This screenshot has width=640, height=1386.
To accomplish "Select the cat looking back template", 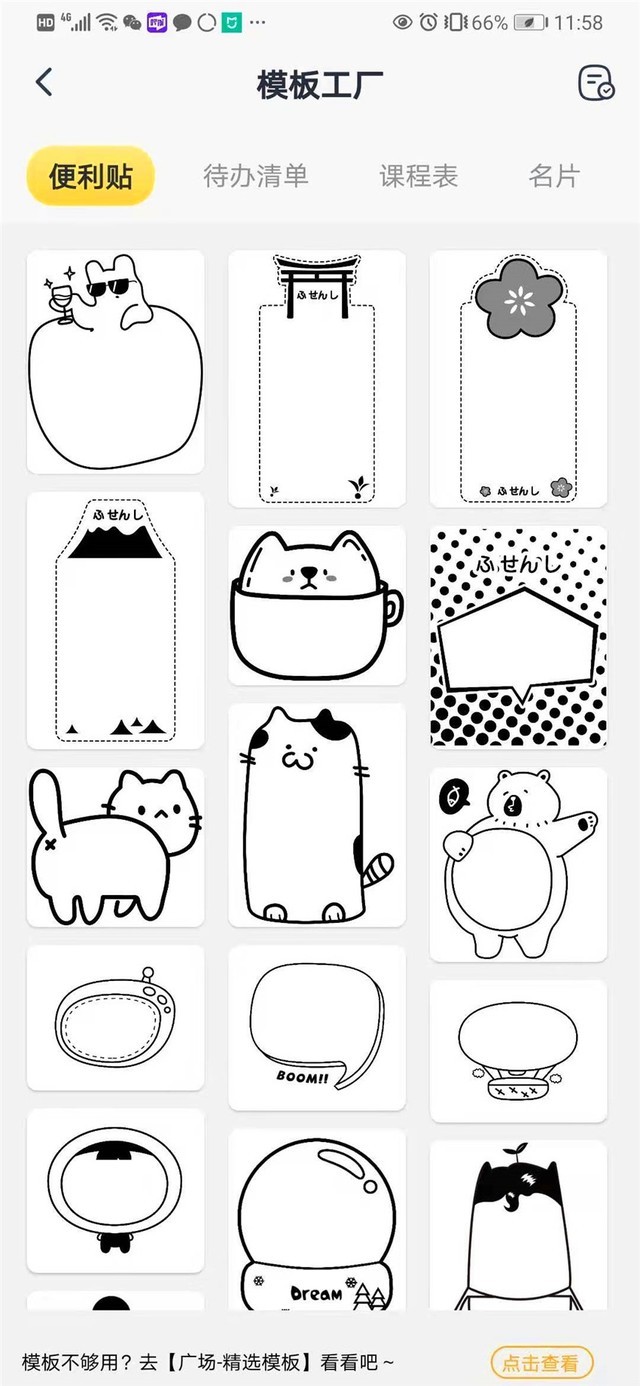I will click(x=115, y=847).
